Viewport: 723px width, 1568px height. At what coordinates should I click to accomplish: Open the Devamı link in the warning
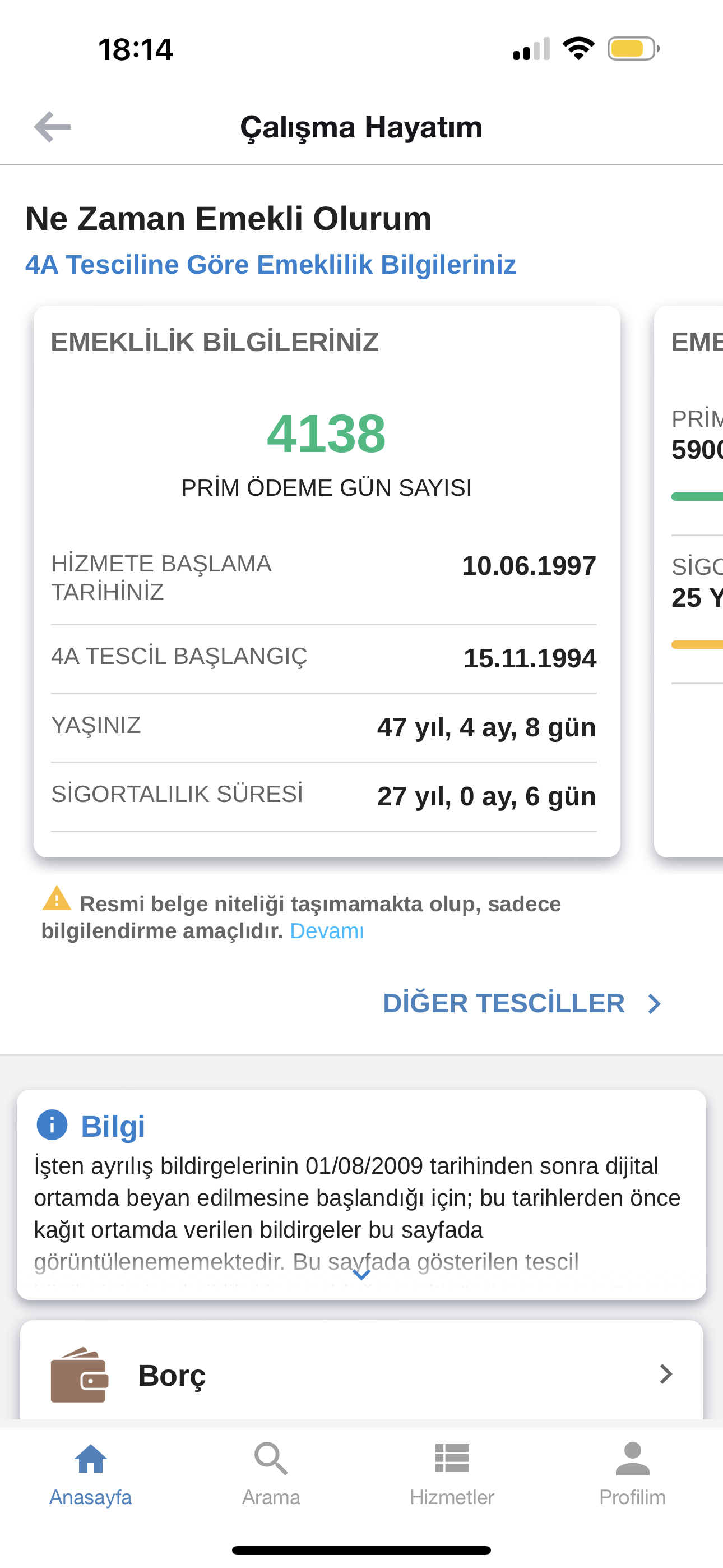pos(327,931)
